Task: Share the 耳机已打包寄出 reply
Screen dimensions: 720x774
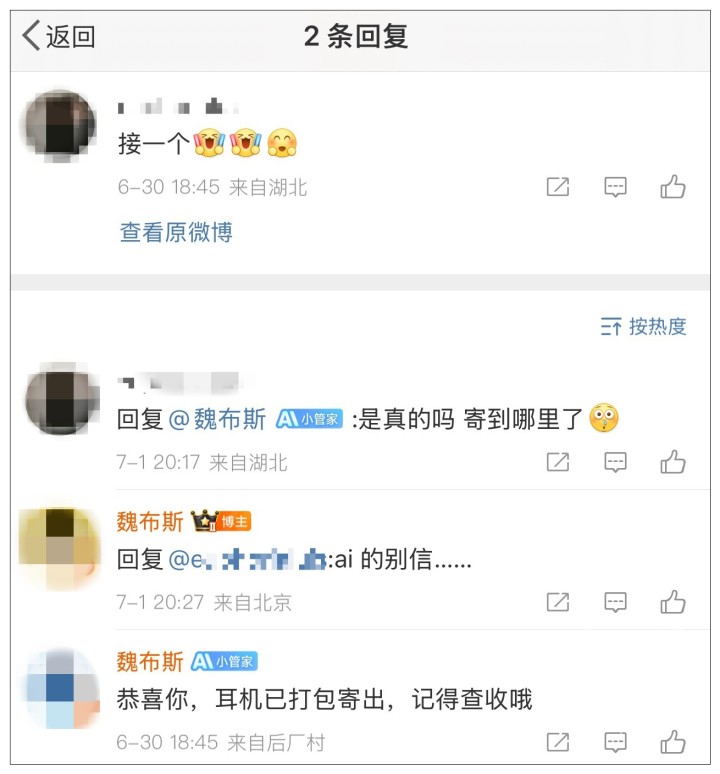Action: coord(558,743)
